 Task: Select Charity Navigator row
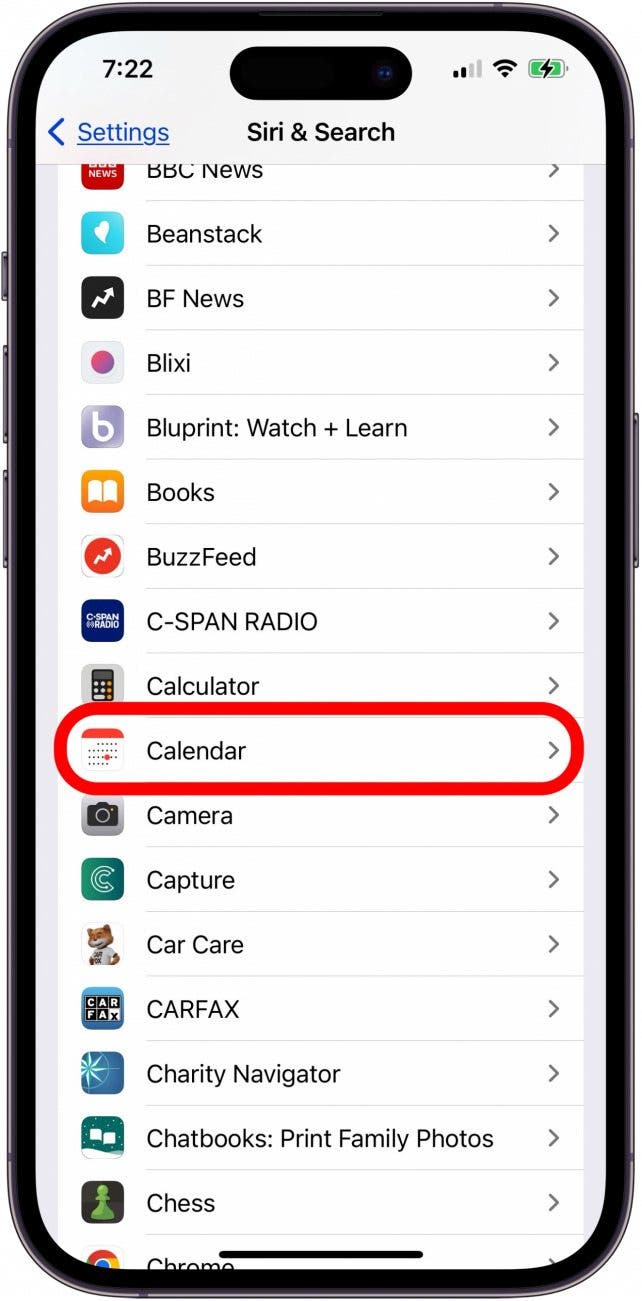click(330, 1074)
